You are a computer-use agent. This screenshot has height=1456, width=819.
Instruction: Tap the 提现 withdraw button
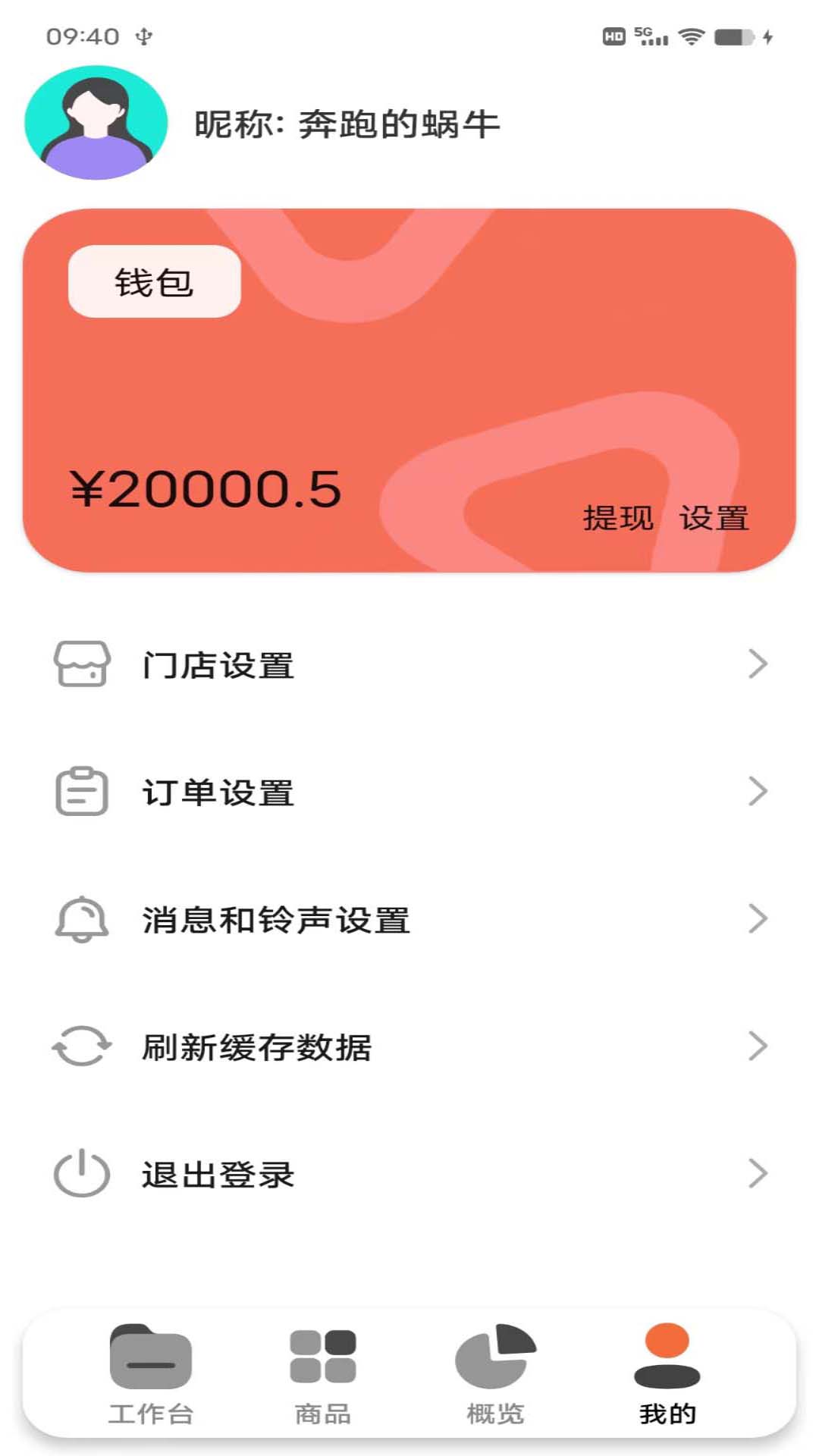pyautogui.click(x=618, y=518)
